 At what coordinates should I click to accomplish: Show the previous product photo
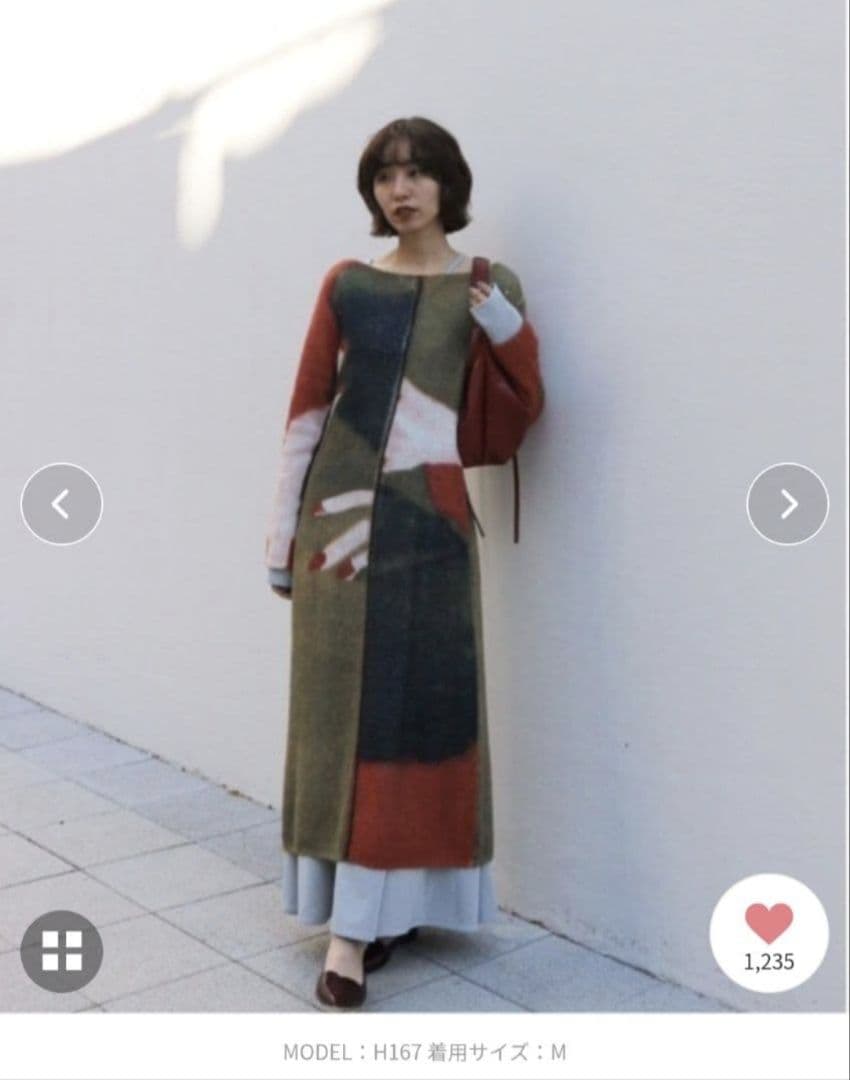tap(61, 504)
